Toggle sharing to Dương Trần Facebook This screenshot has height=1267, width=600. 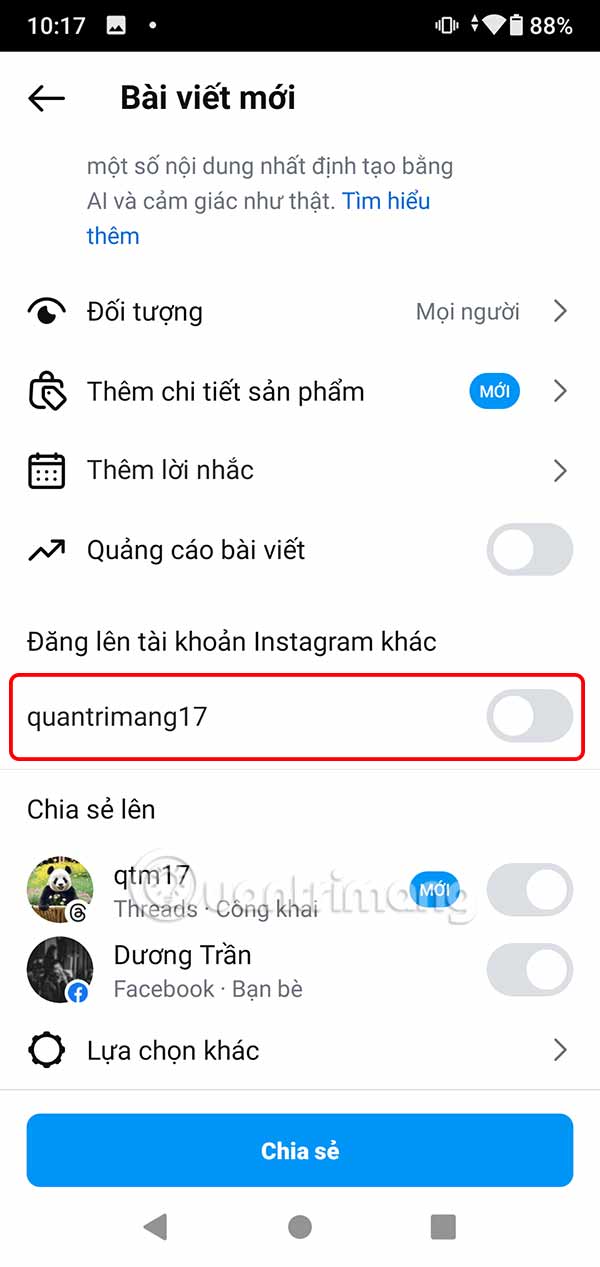pos(530,970)
